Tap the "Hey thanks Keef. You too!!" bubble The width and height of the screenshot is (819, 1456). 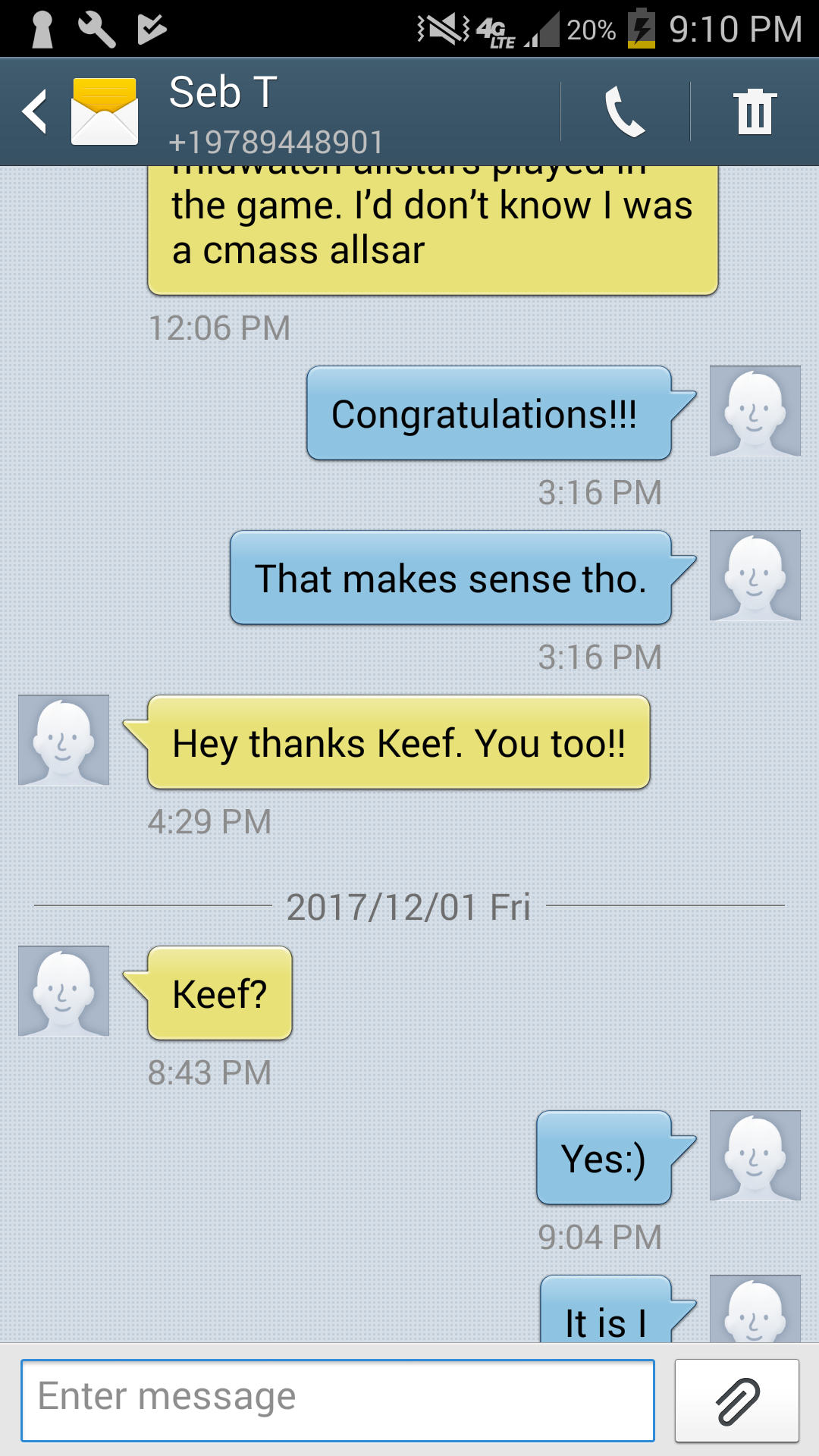[x=399, y=742]
